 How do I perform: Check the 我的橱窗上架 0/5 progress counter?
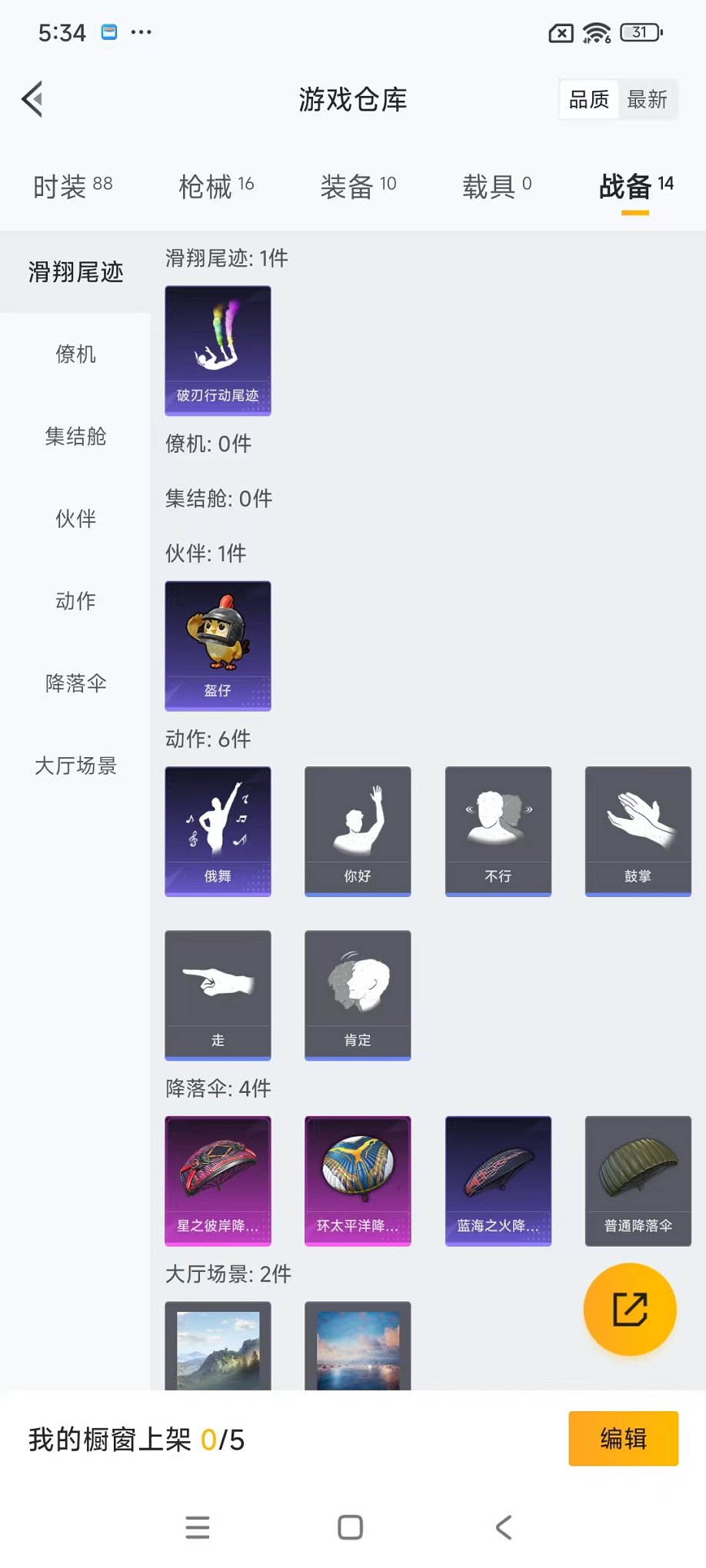tap(136, 1439)
